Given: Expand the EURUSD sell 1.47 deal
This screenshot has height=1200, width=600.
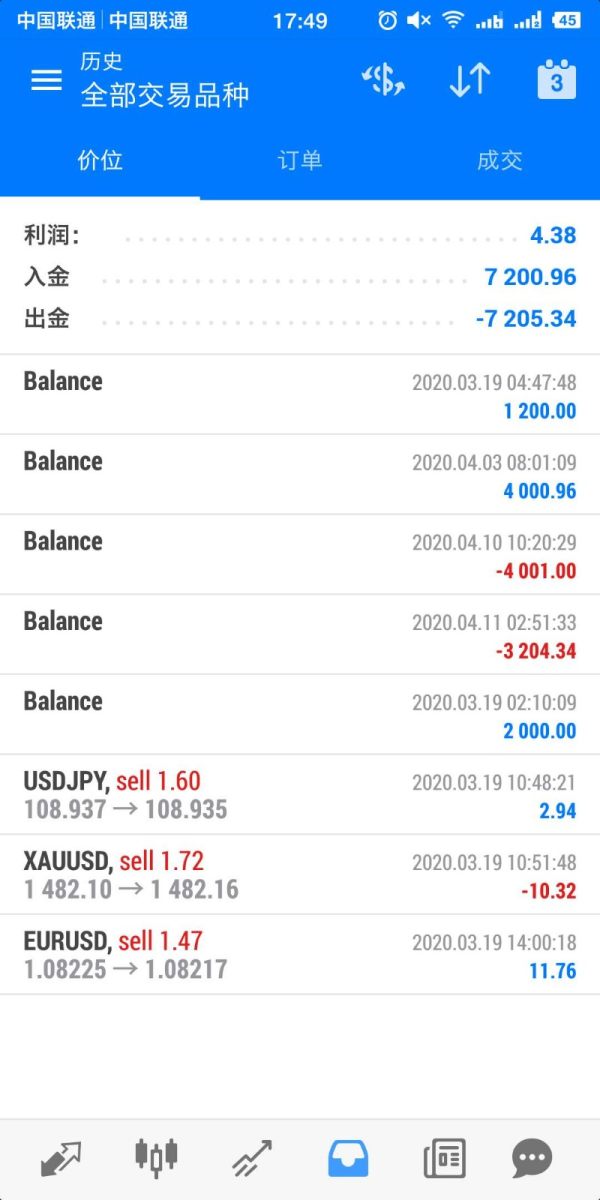Looking at the screenshot, I should tap(300, 955).
